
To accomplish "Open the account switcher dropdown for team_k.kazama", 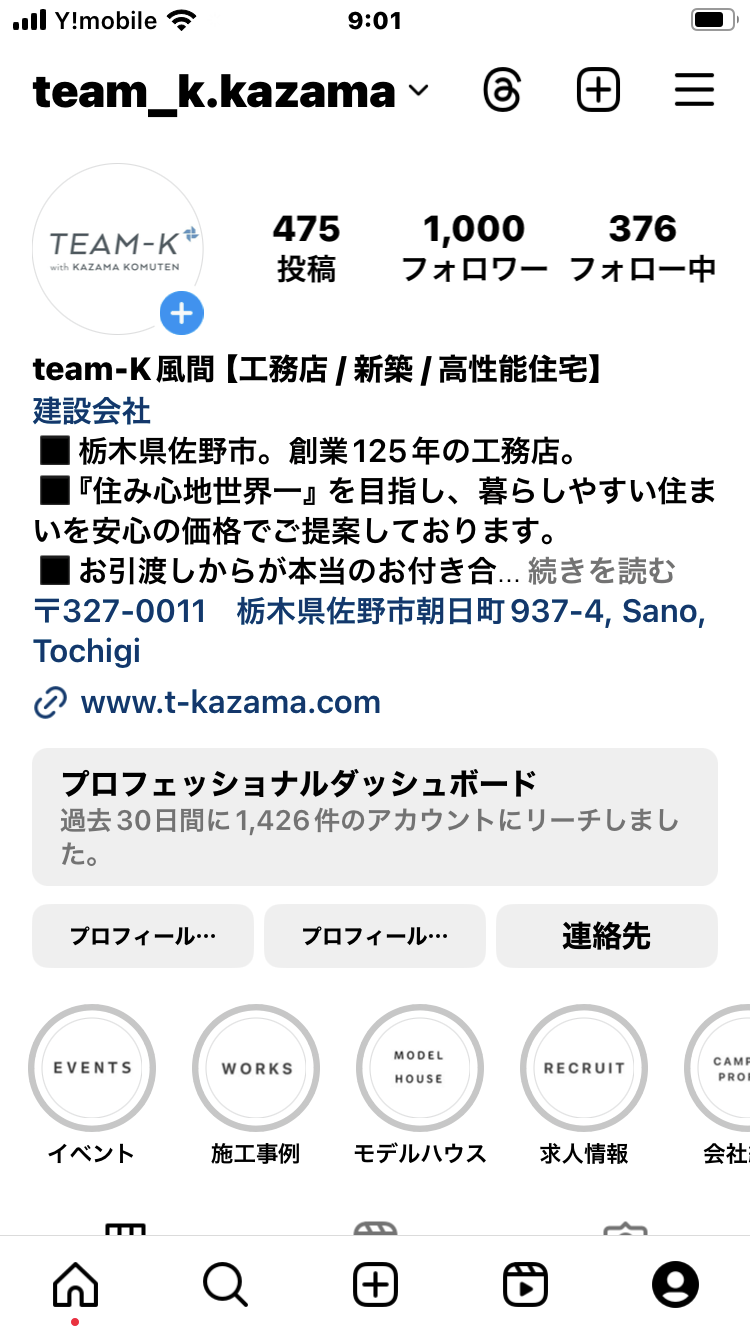I will coord(419,92).
